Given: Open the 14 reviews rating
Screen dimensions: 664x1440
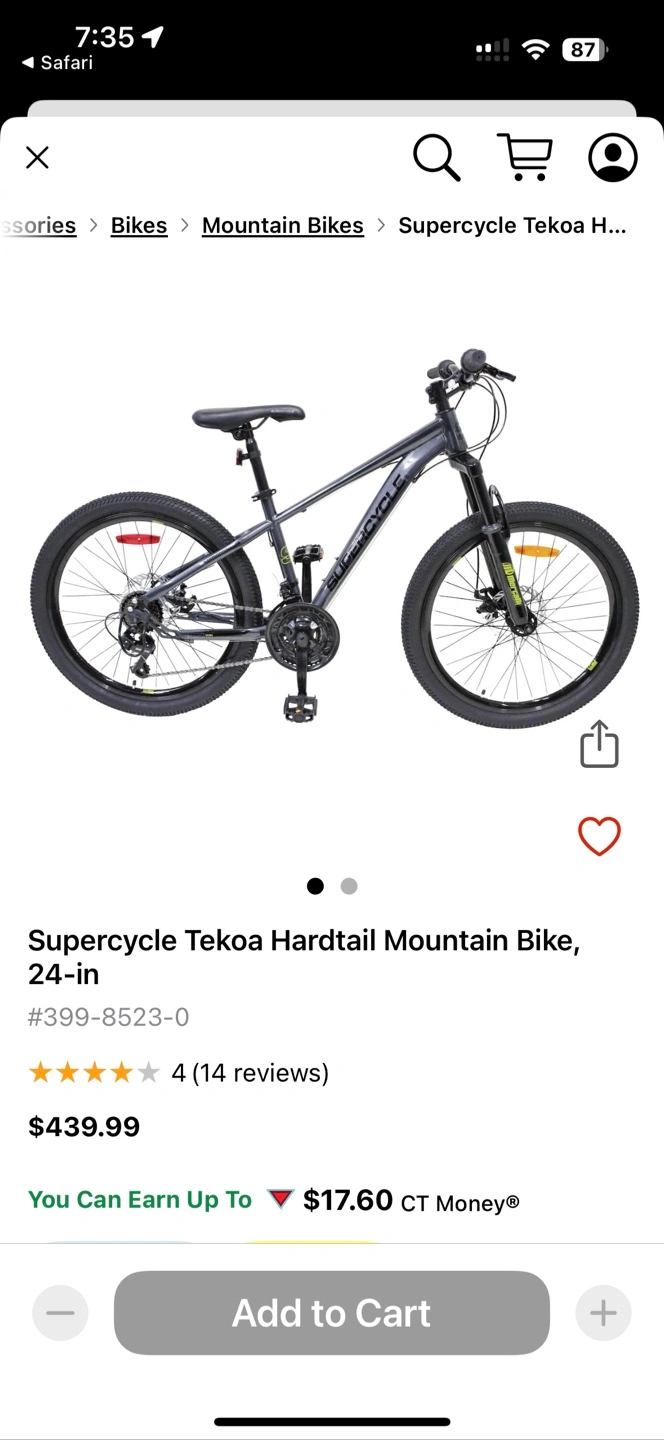Looking at the screenshot, I should coord(250,1073).
